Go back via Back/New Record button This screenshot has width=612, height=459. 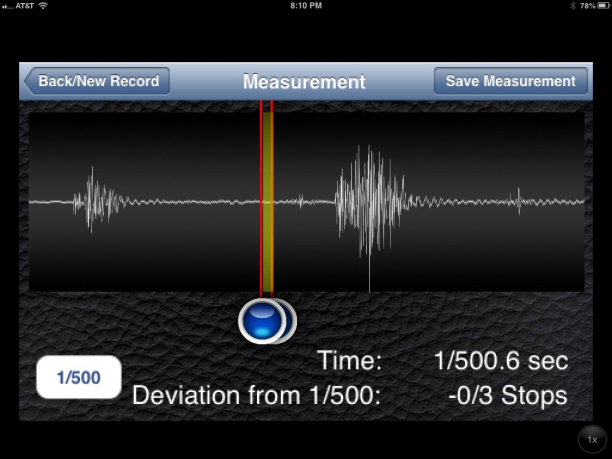97,81
